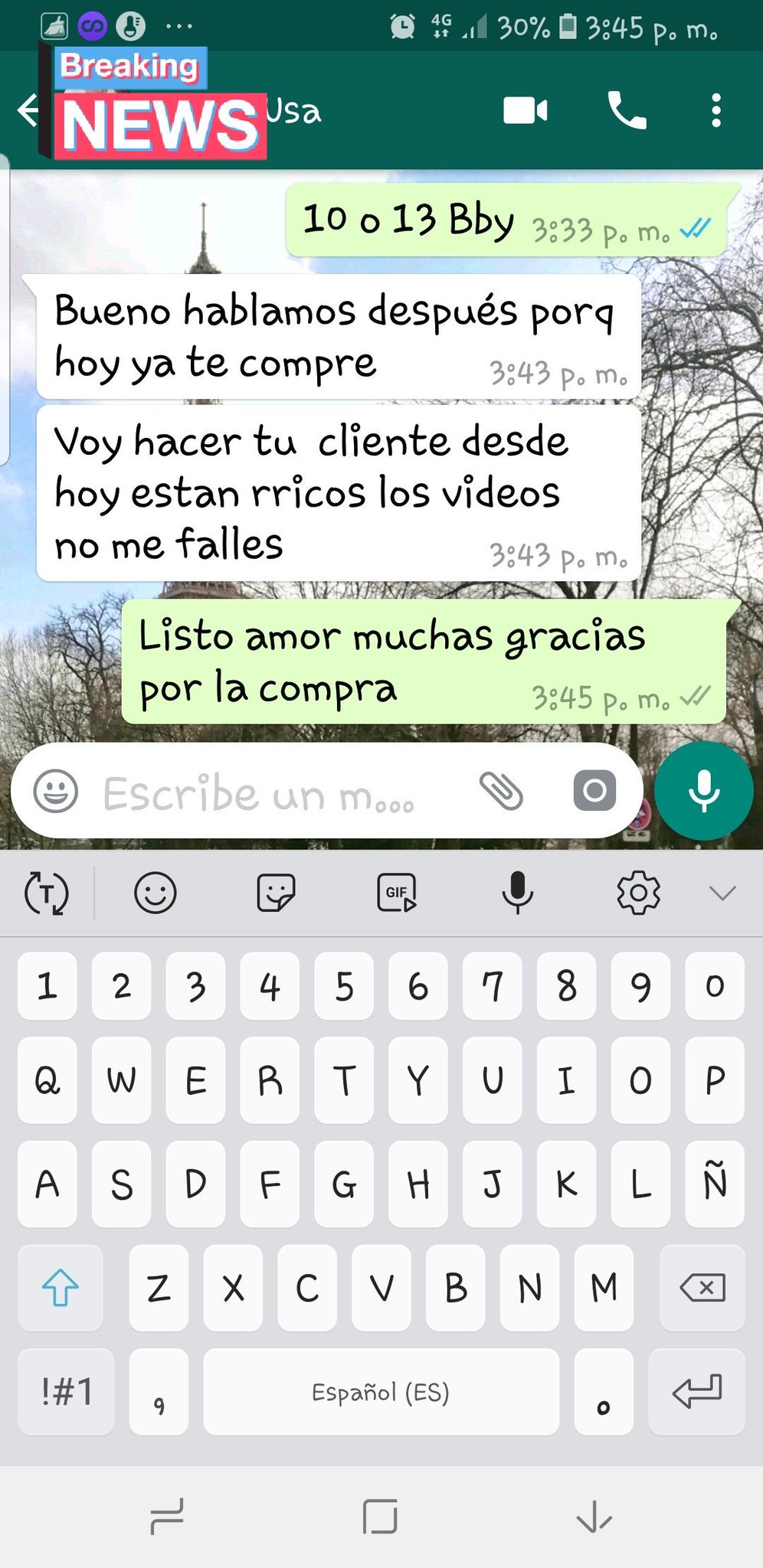Open the emoji picker in message field
The width and height of the screenshot is (763, 1568).
(x=56, y=791)
